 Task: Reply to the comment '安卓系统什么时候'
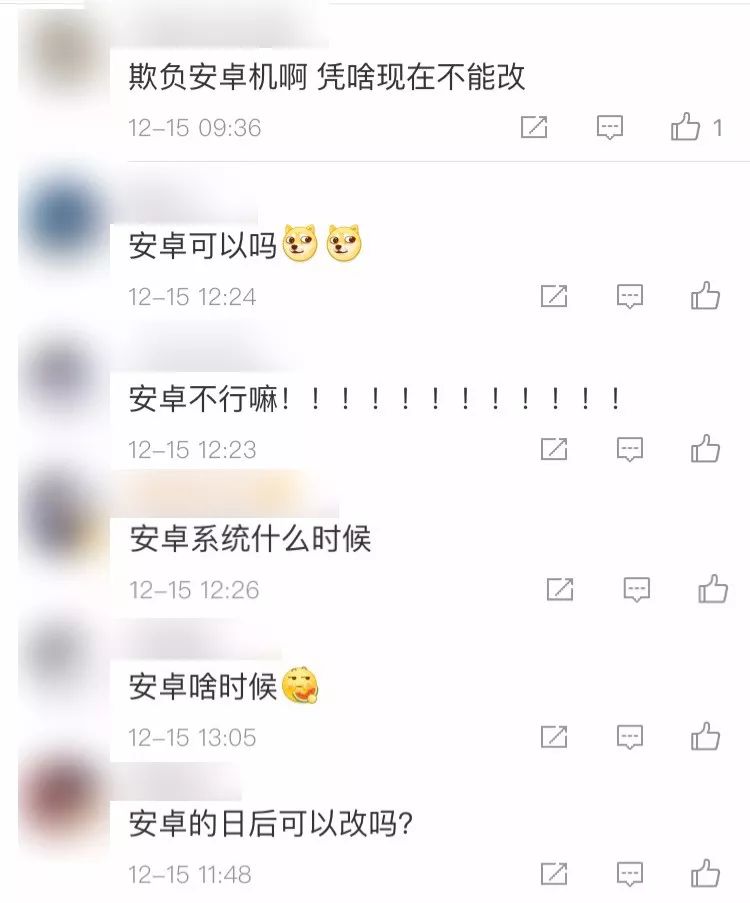pyautogui.click(x=637, y=589)
